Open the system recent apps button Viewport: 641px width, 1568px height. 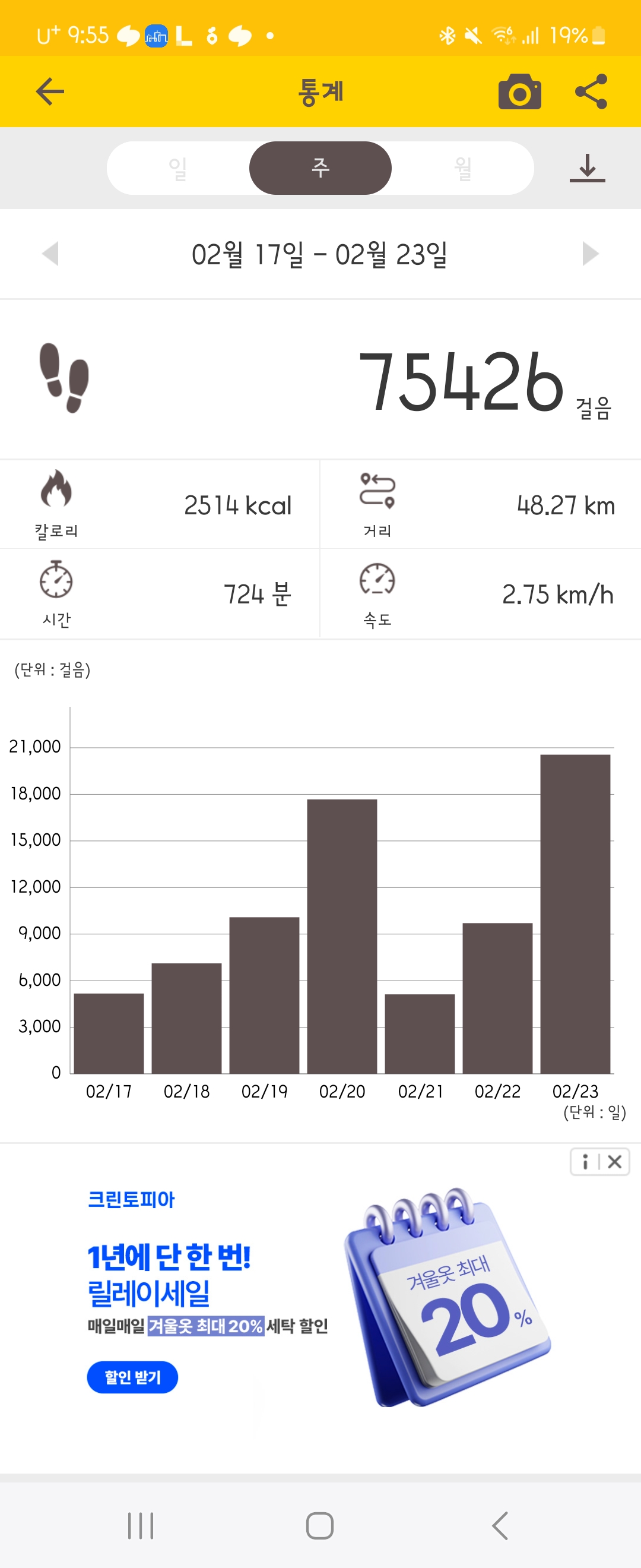point(141,1525)
